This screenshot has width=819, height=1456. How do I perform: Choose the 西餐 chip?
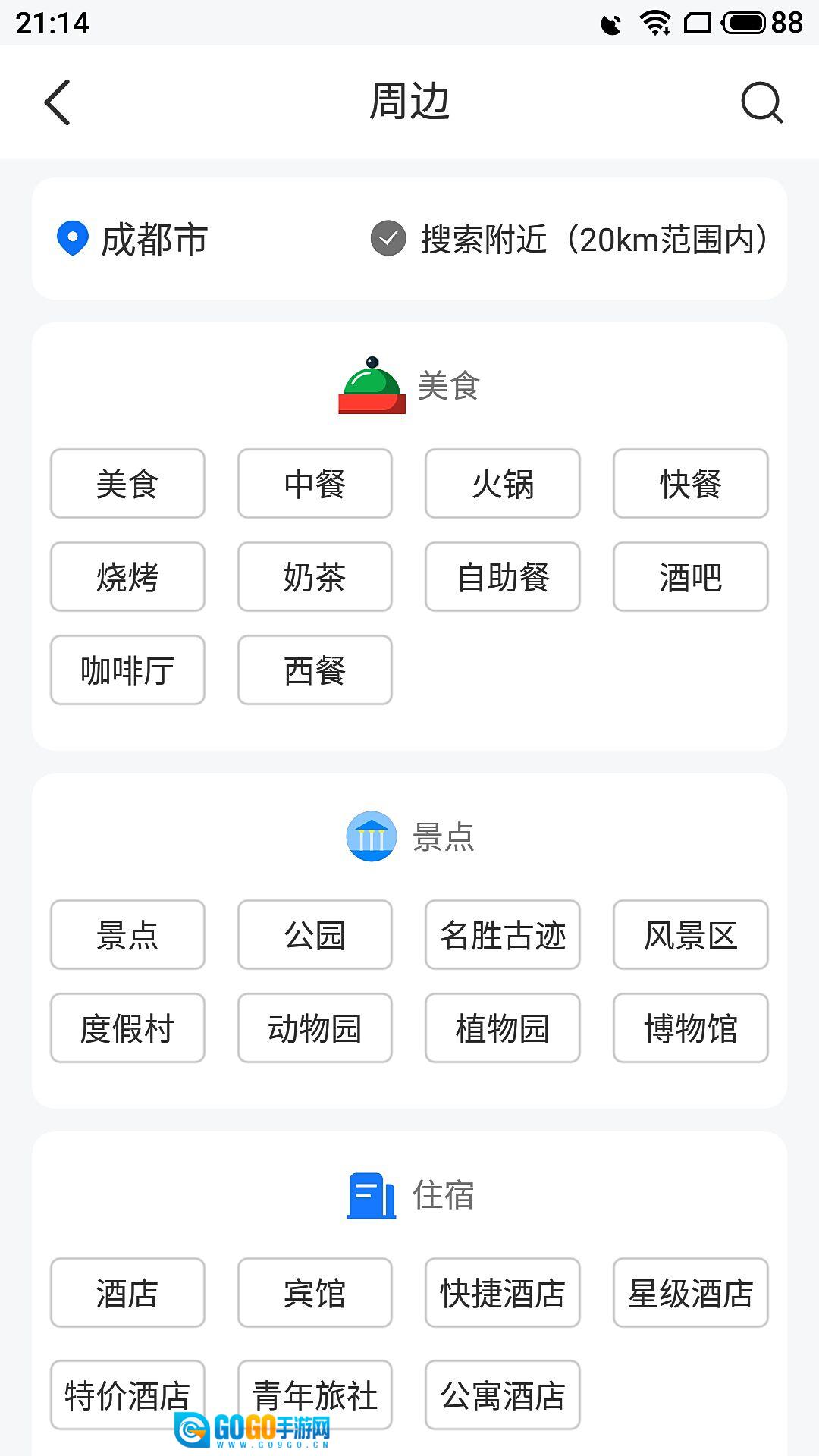point(315,670)
